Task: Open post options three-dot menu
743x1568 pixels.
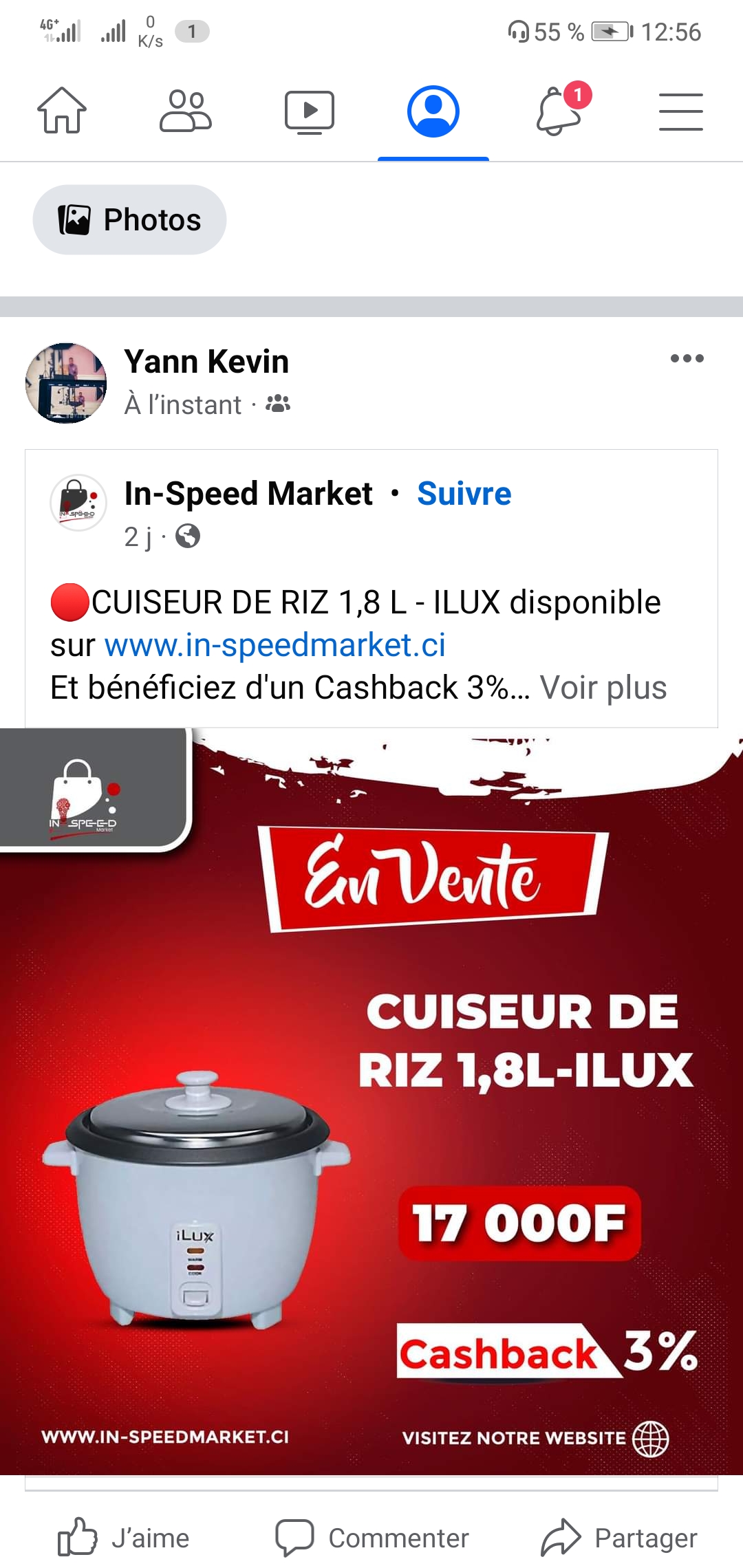Action: [687, 358]
